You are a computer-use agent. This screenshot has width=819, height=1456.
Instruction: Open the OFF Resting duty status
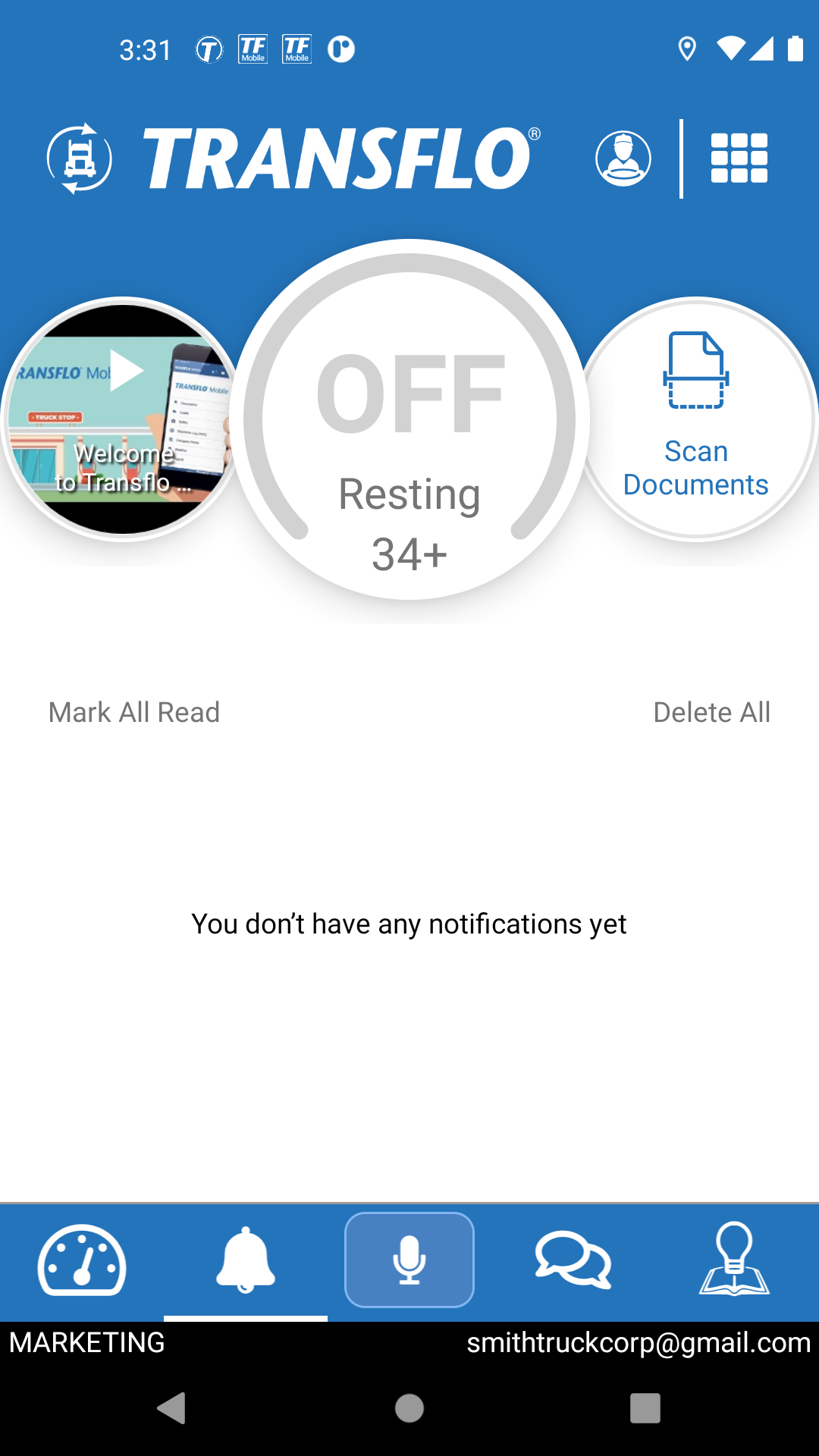(409, 421)
